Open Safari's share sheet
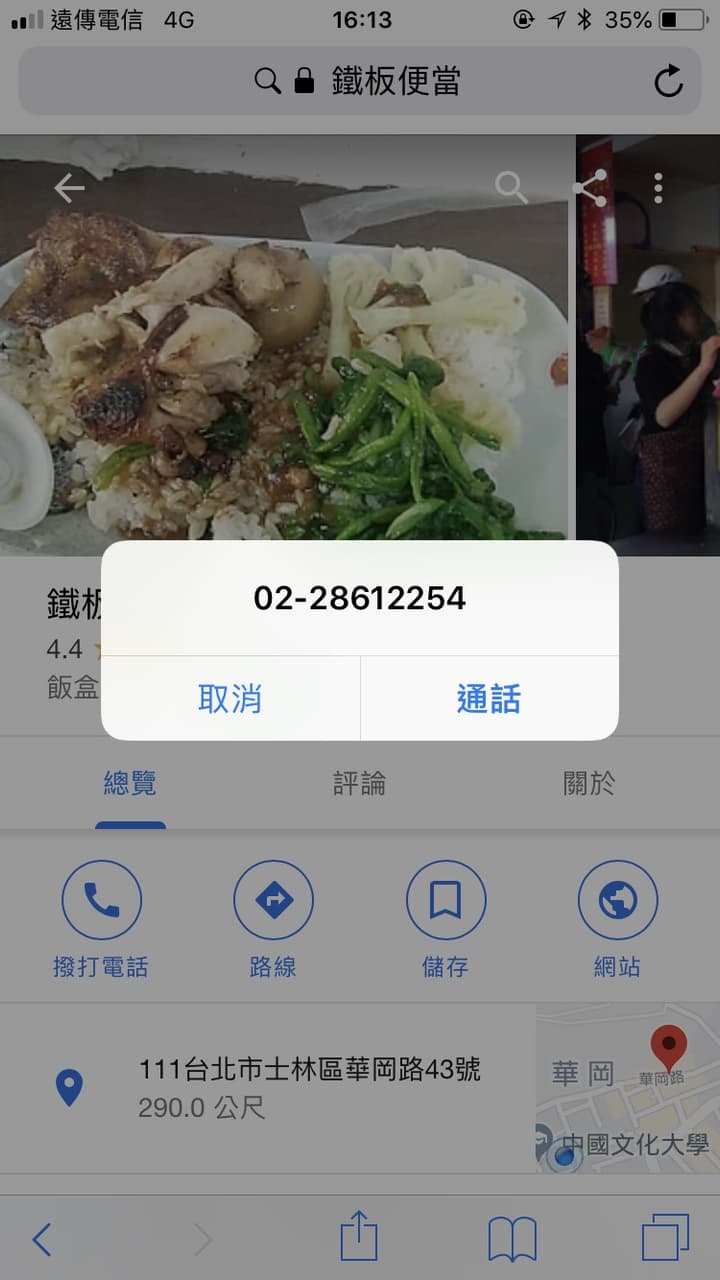The width and height of the screenshot is (720, 1280). [x=359, y=1237]
